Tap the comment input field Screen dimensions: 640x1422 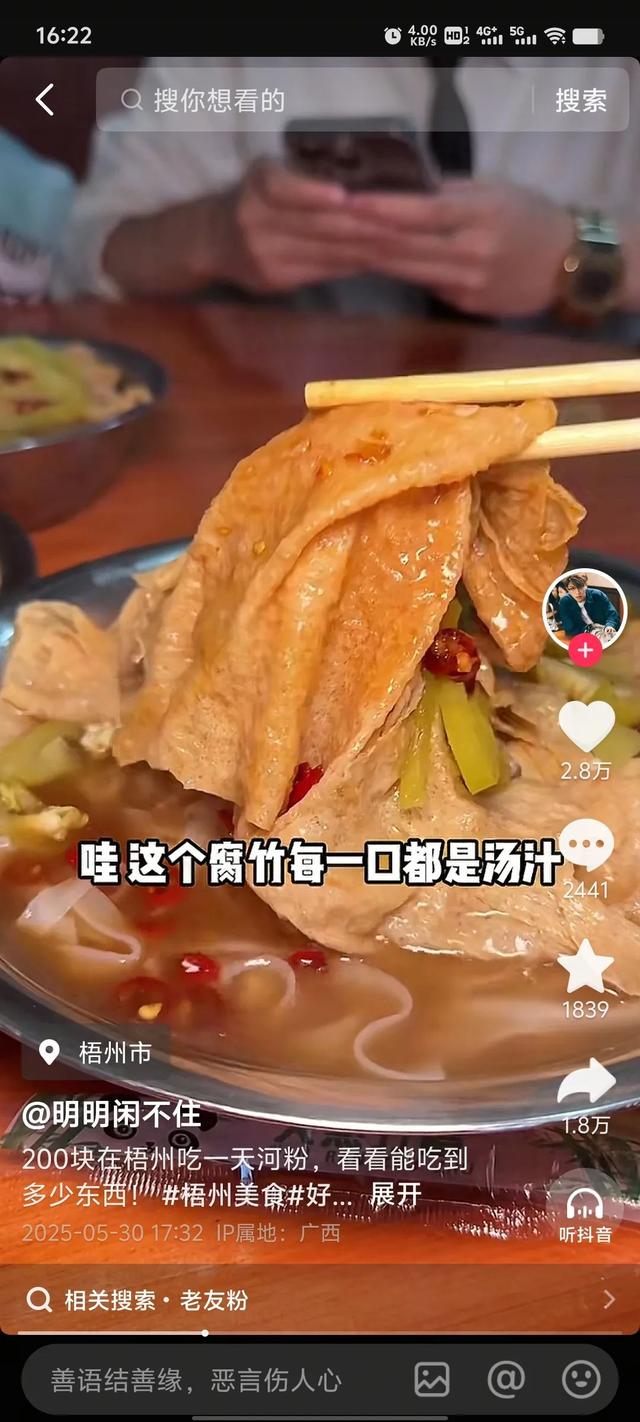click(200, 1380)
